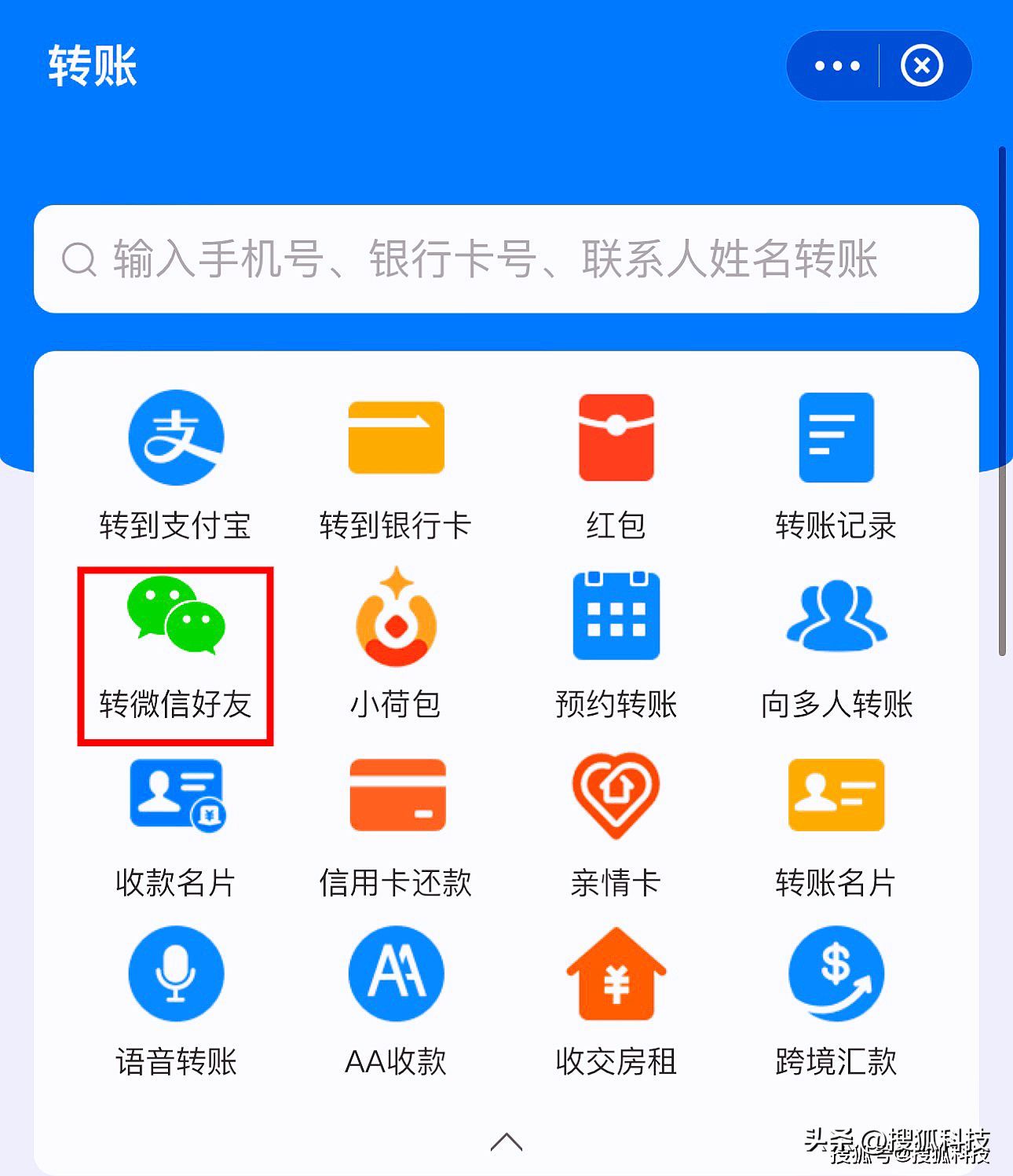This screenshot has width=1013, height=1176.
Task: Select 向多人转账 multi-person transfer
Action: click(x=836, y=617)
